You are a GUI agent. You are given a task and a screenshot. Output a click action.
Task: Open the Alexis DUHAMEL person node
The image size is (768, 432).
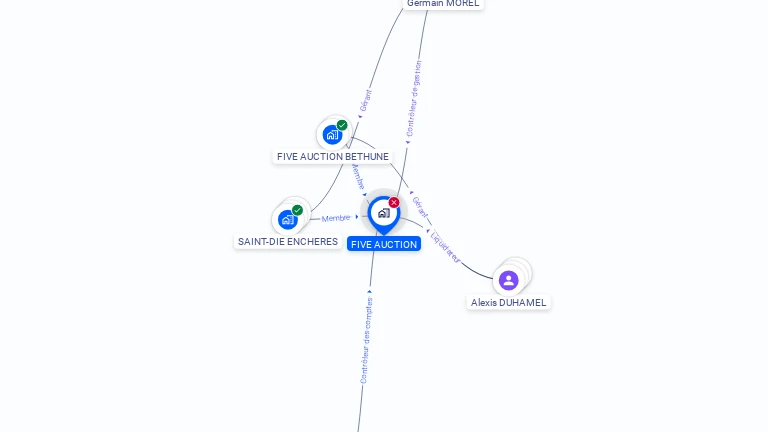click(x=508, y=280)
